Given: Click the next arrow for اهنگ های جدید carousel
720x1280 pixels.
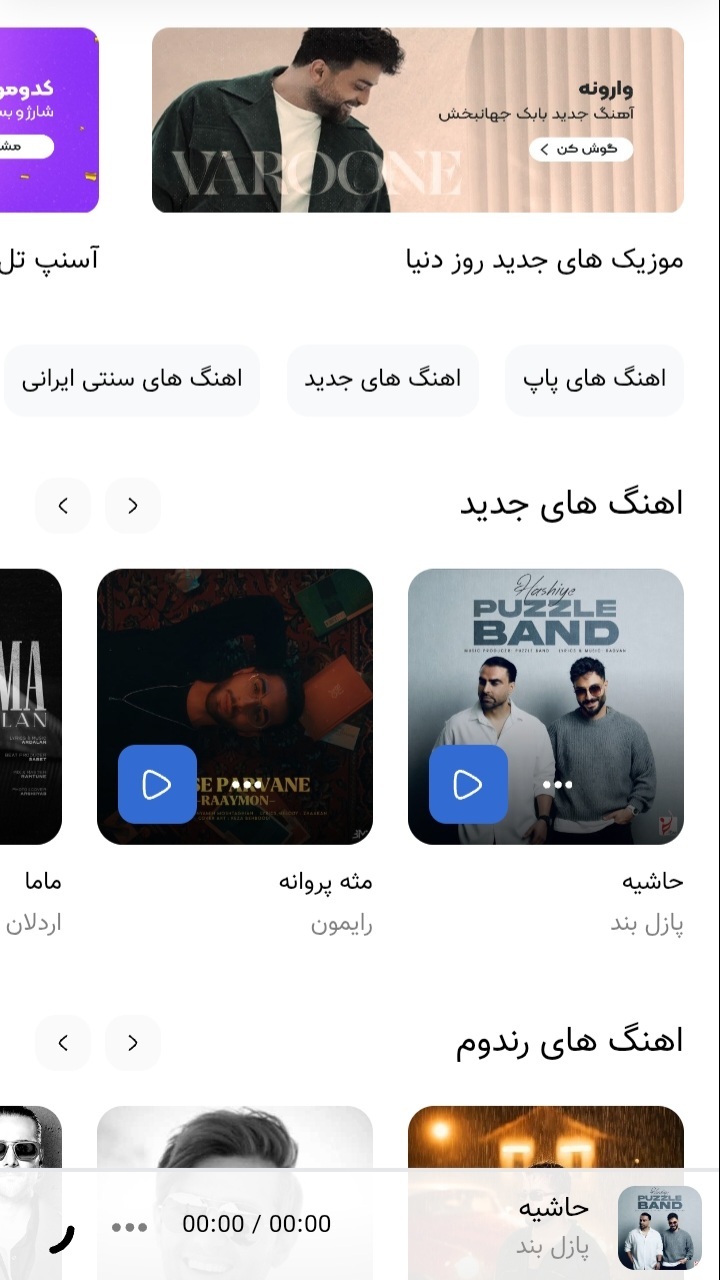Looking at the screenshot, I should point(132,506).
